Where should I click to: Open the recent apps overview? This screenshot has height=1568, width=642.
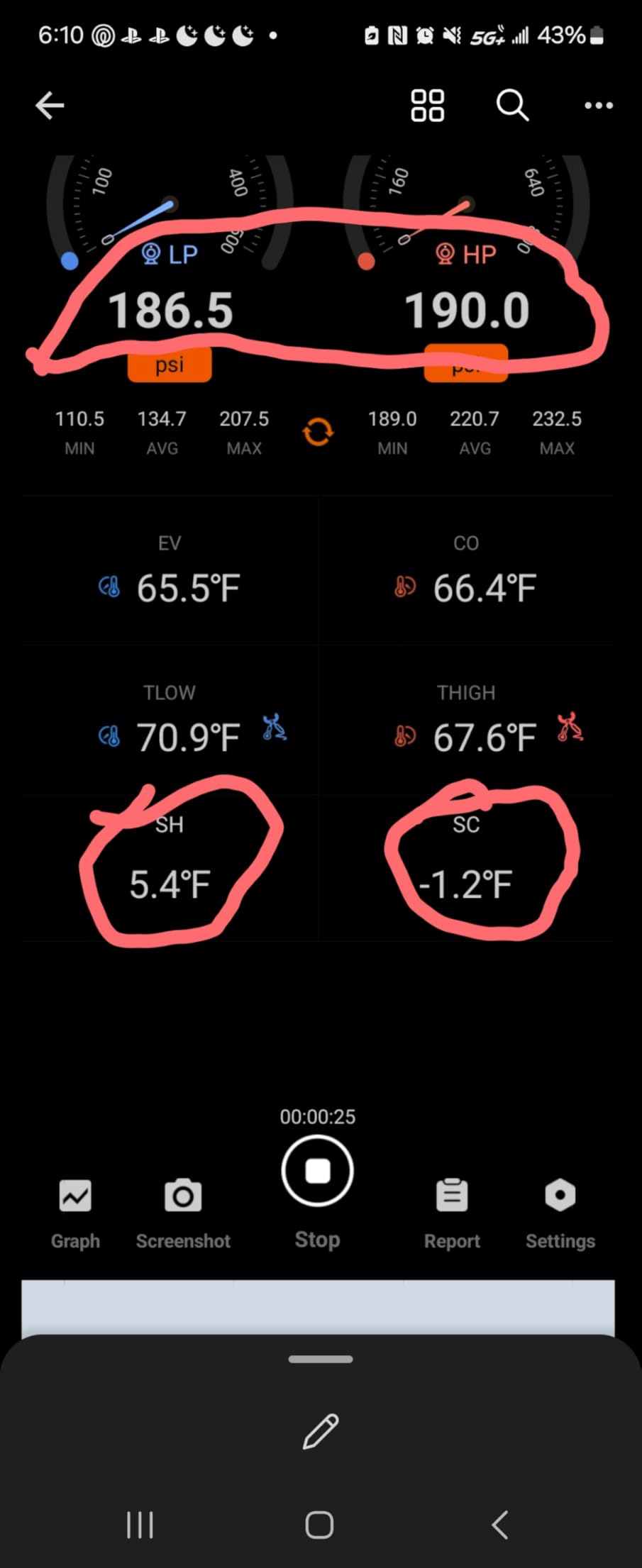pos(140,1525)
